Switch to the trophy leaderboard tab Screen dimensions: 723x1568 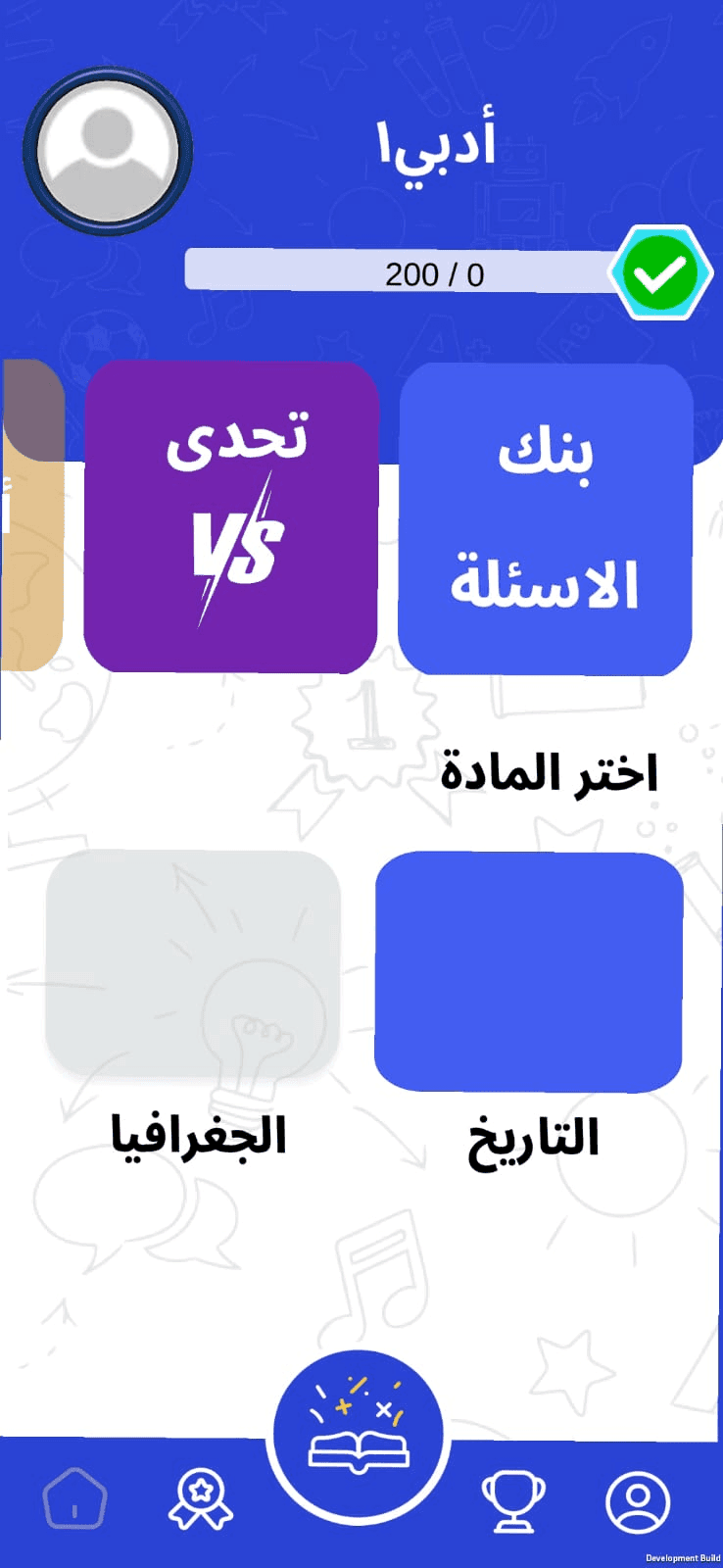pos(513,1499)
